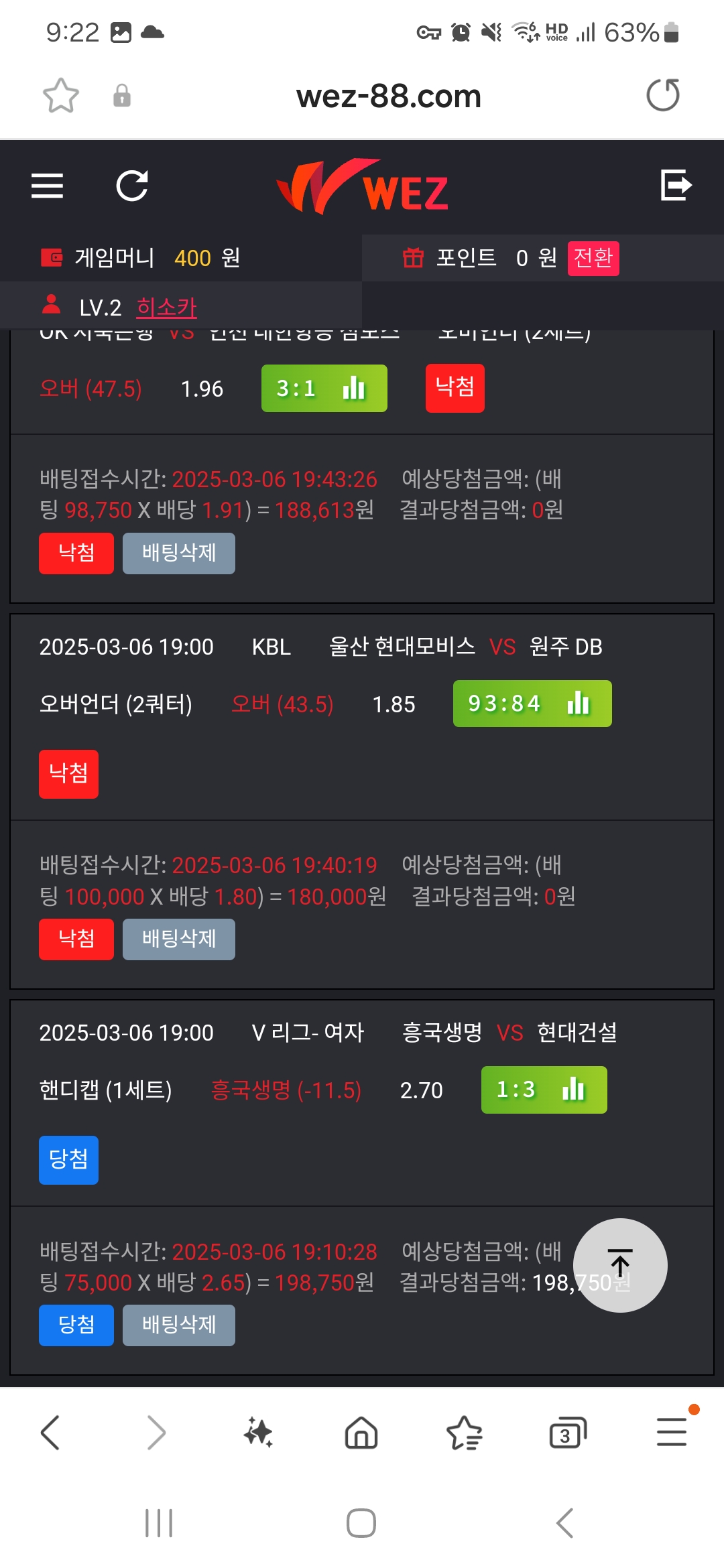This screenshot has width=724, height=1568.
Task: Open the browser tabs switcher
Action: point(567,1433)
